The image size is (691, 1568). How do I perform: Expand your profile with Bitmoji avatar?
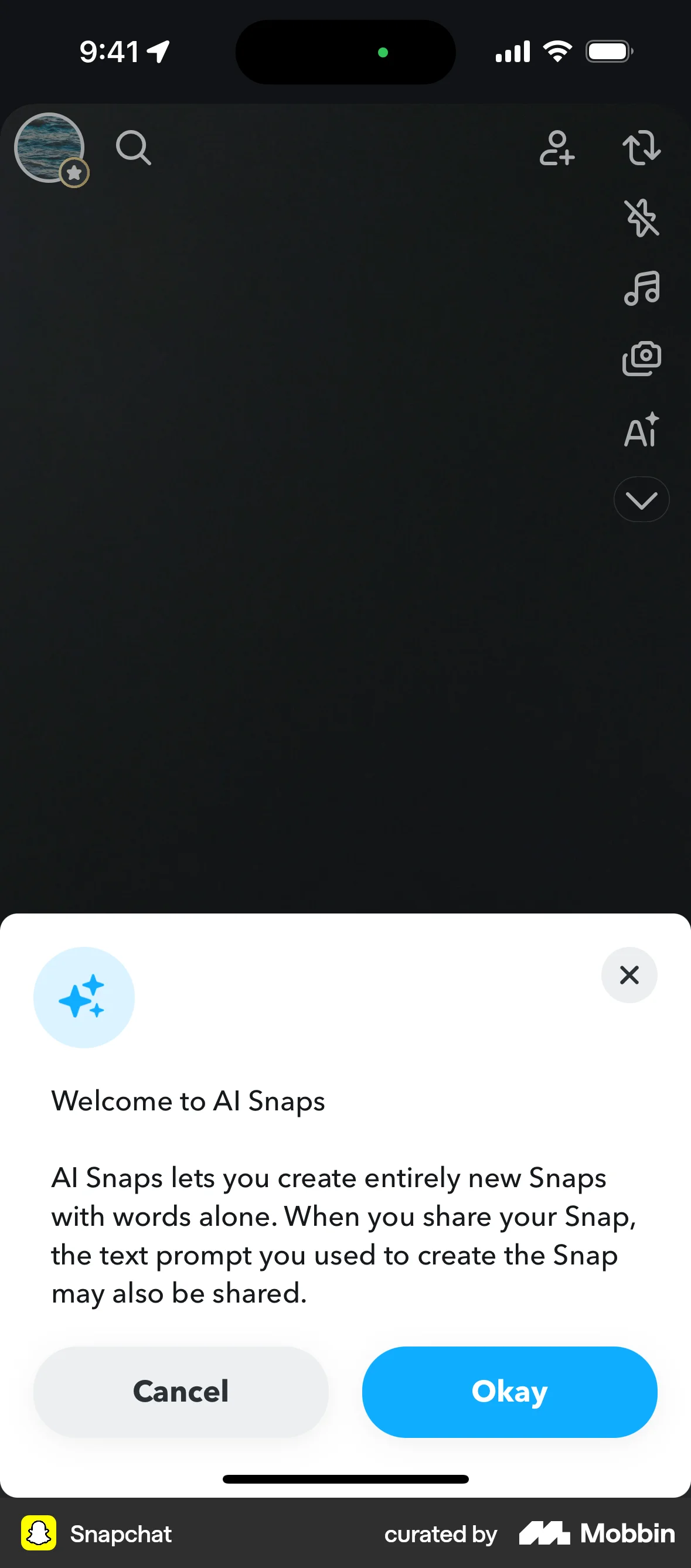[49, 147]
